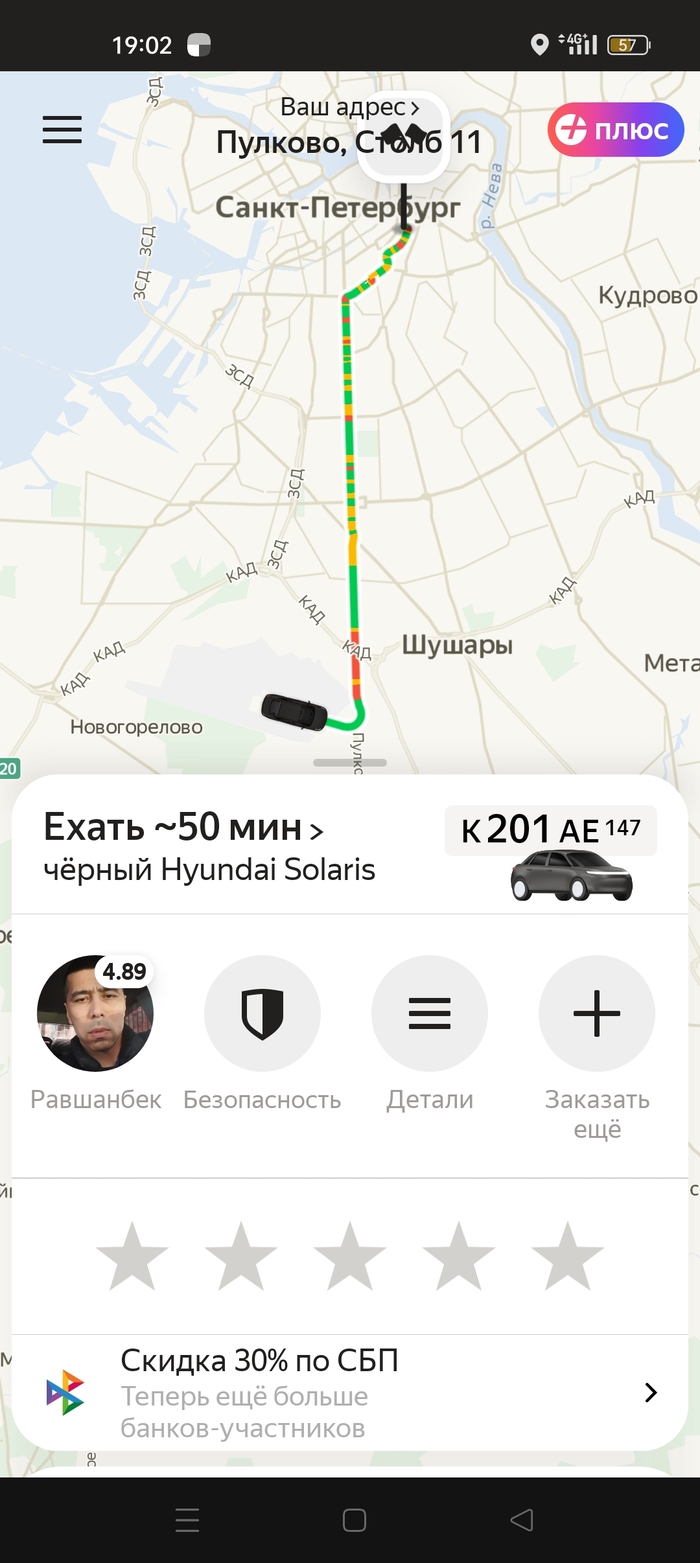700x1563 pixels.
Task: Give the ride a three-star rating
Action: click(349, 1256)
